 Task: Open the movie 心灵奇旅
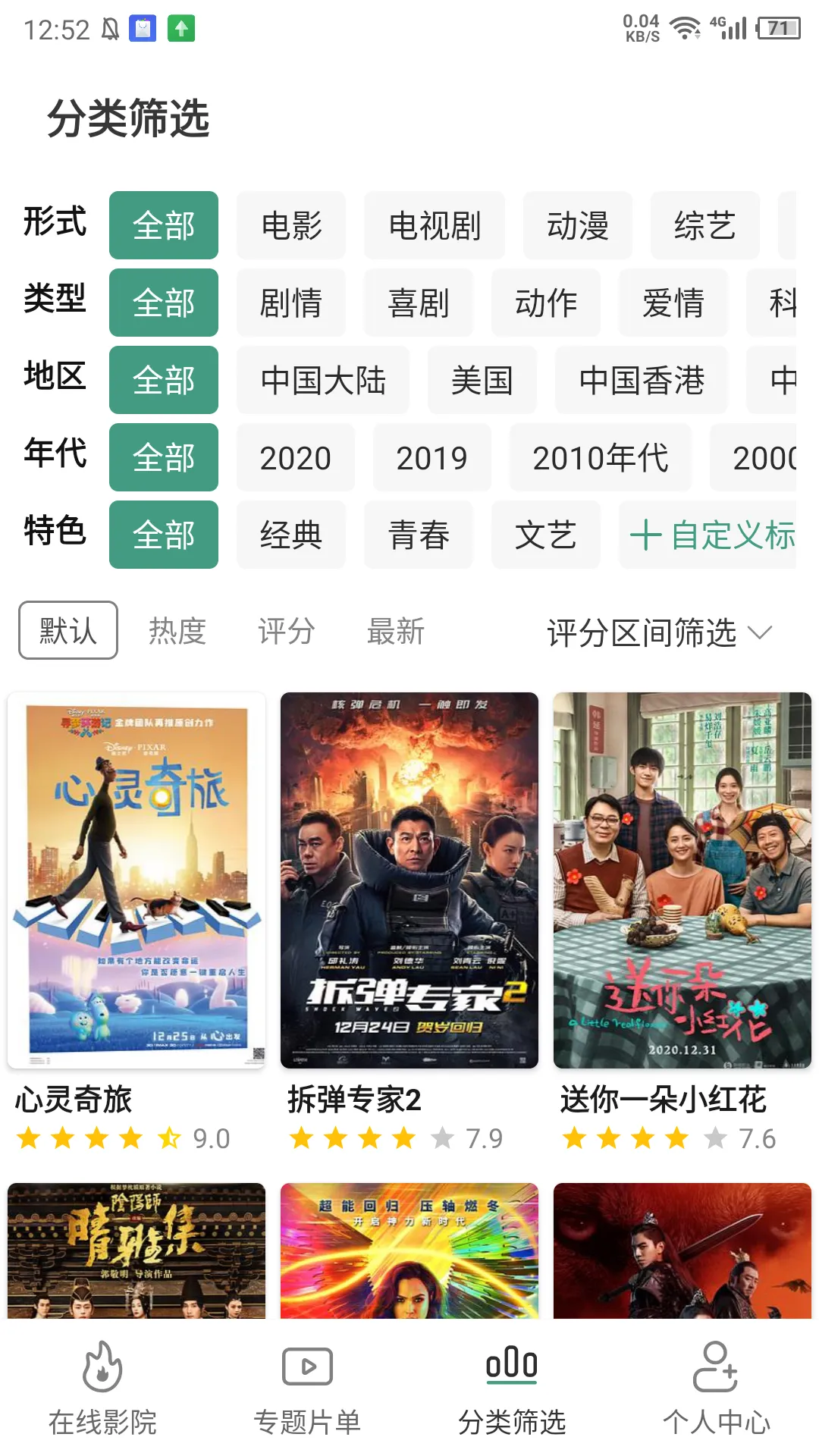click(x=136, y=880)
